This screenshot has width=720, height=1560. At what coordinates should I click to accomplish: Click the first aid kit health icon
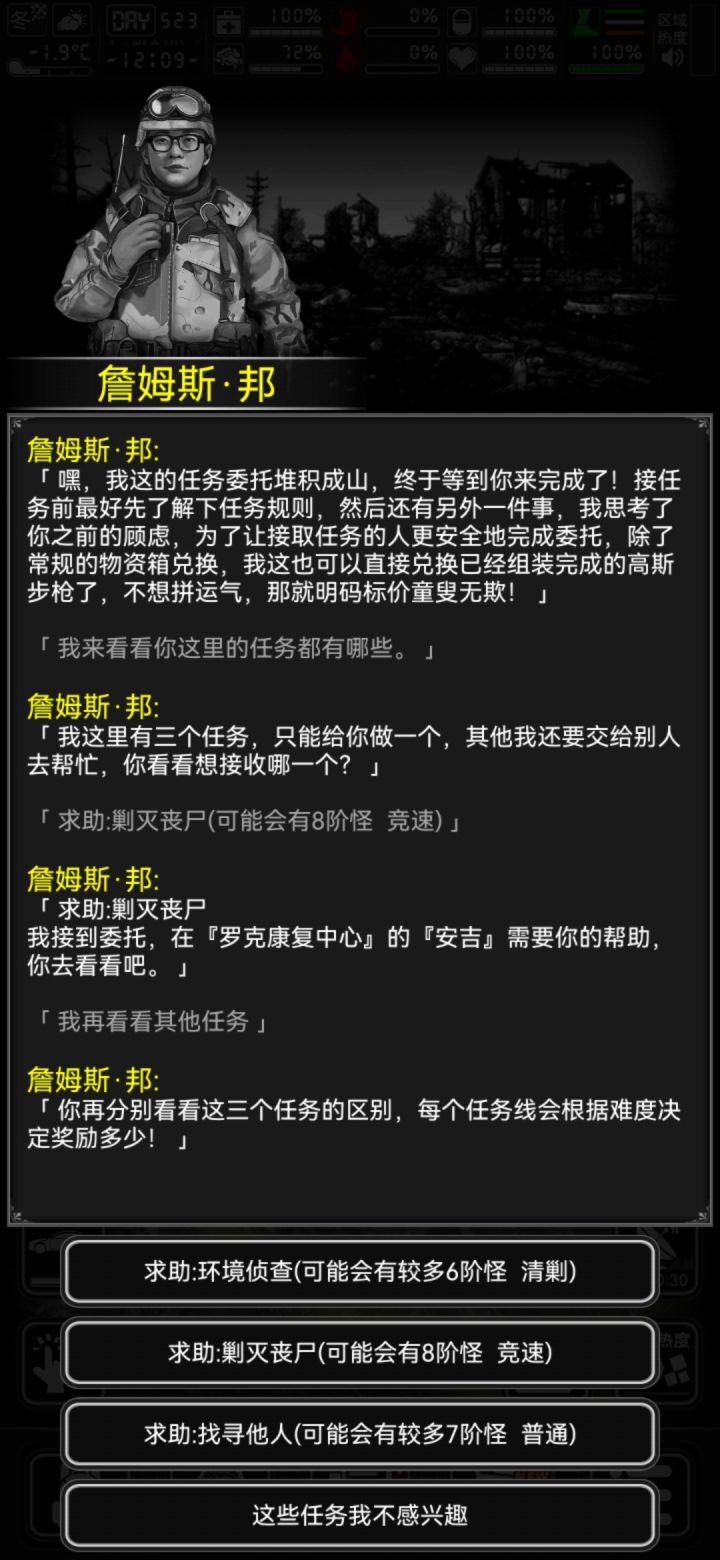click(228, 22)
